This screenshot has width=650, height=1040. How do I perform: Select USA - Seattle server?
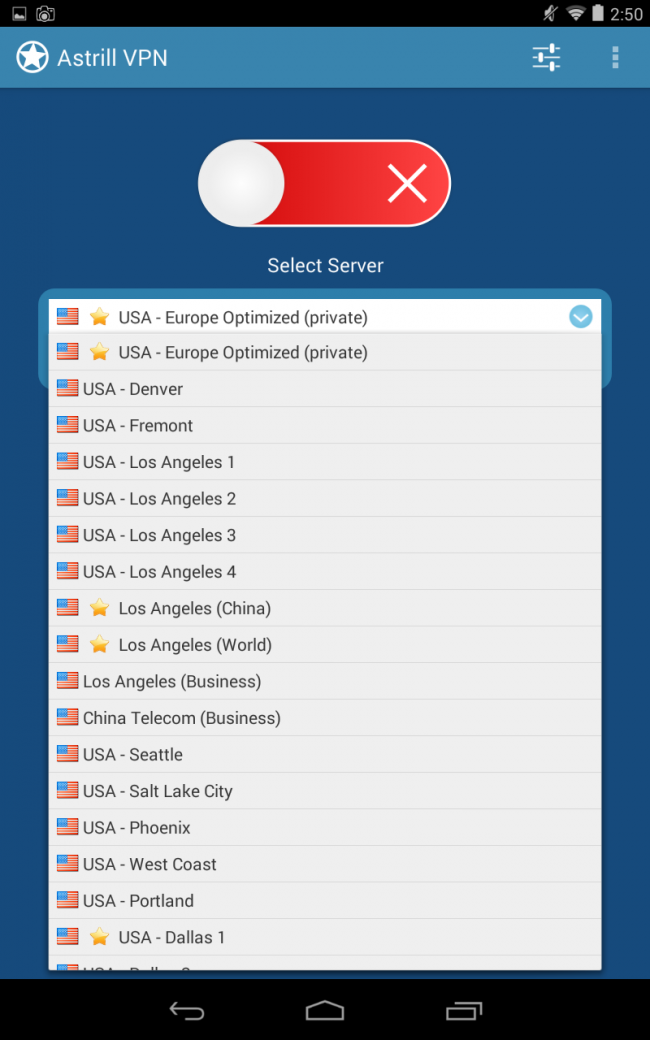point(324,755)
